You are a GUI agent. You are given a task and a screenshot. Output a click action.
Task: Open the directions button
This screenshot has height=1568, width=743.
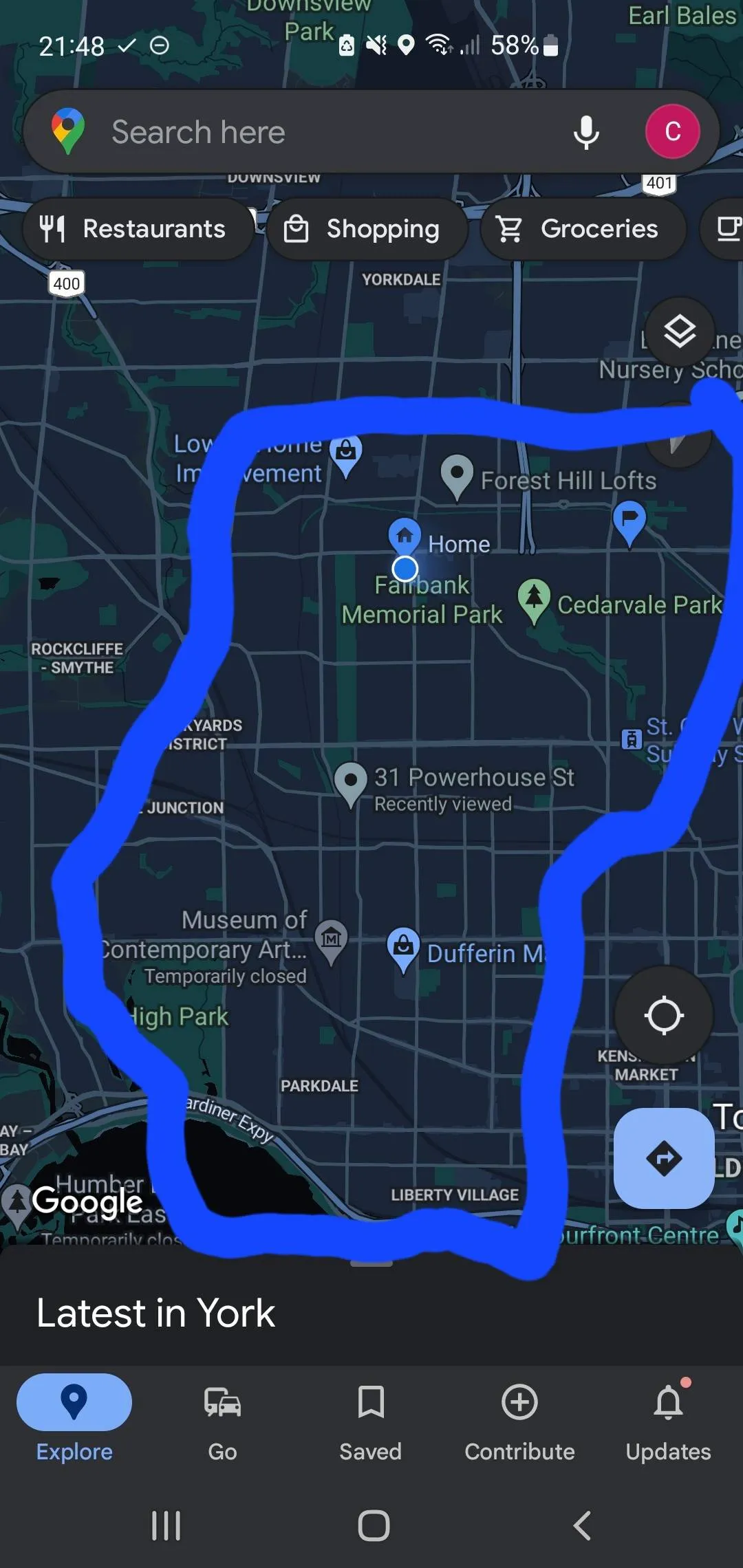[664, 1159]
